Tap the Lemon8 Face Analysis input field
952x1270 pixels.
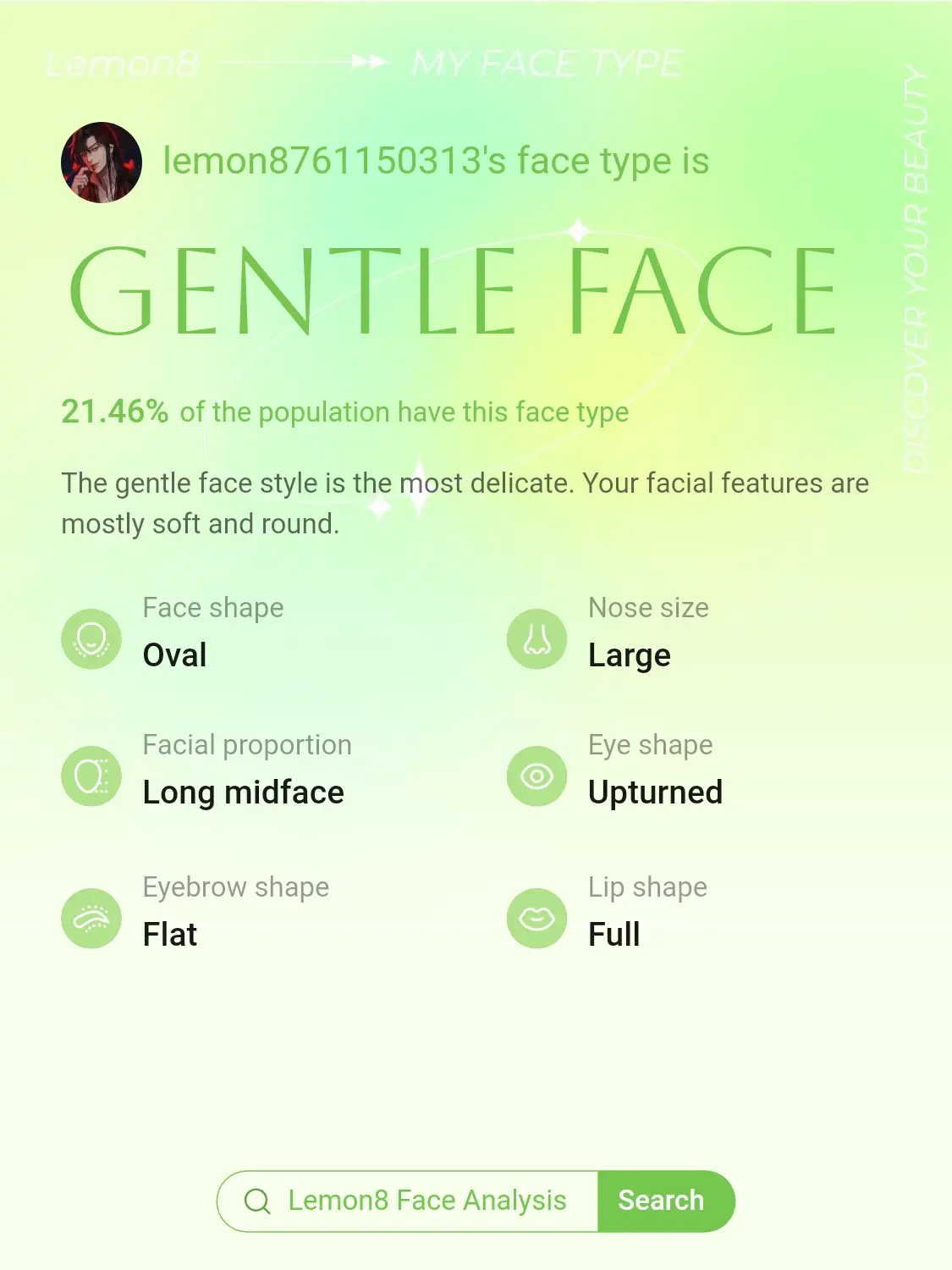tap(427, 1200)
